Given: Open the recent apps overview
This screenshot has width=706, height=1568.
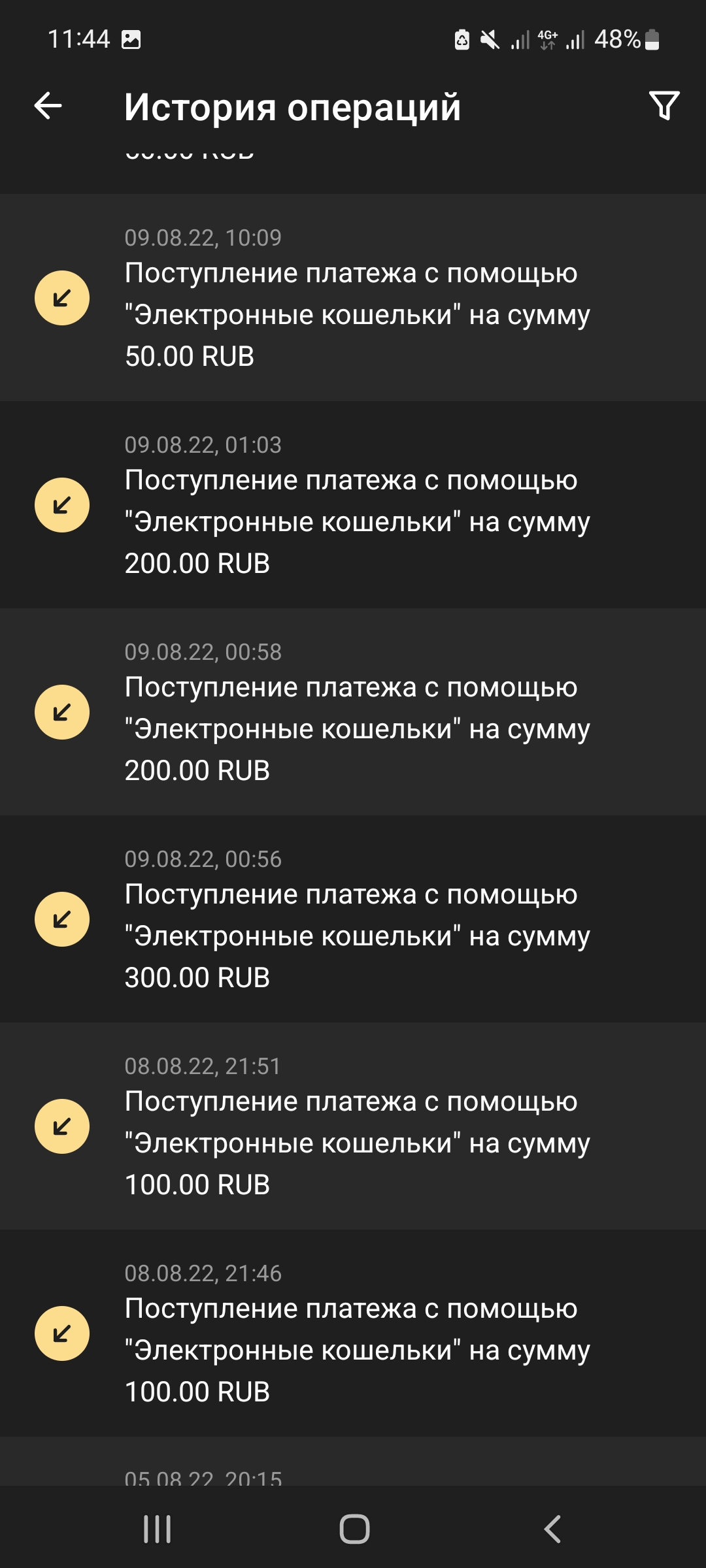Looking at the screenshot, I should tap(157, 1529).
